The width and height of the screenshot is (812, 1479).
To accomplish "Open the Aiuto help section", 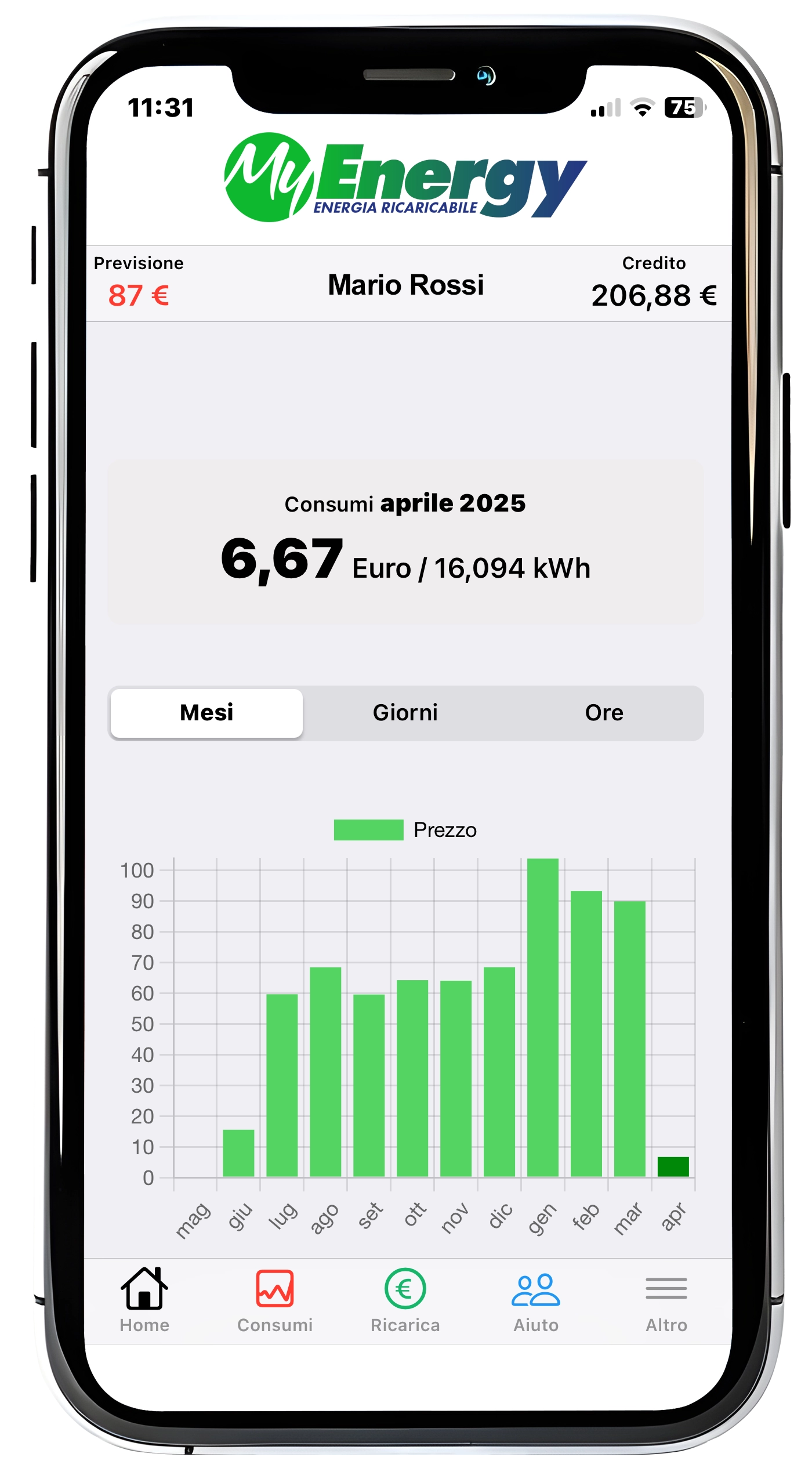I will coord(535,1299).
